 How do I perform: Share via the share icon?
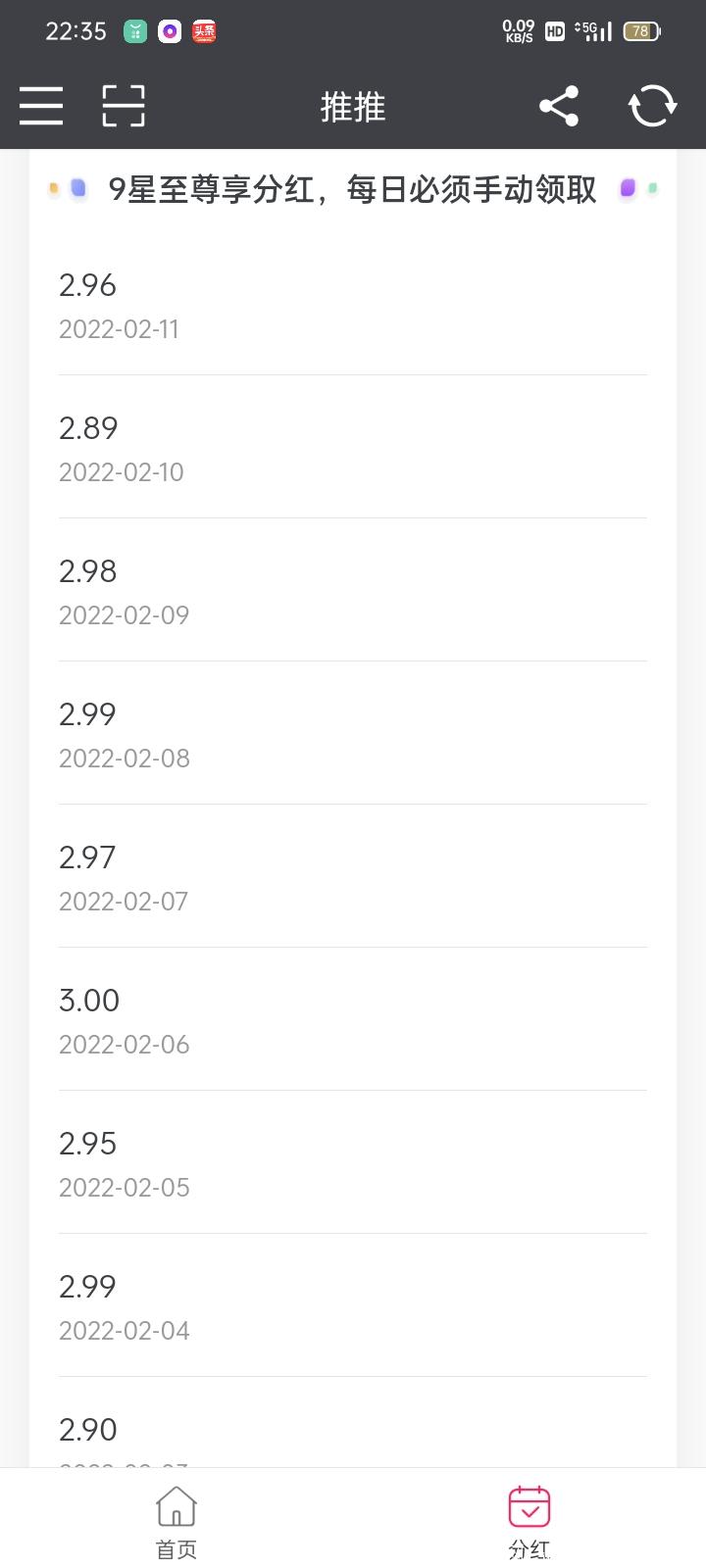pos(559,106)
